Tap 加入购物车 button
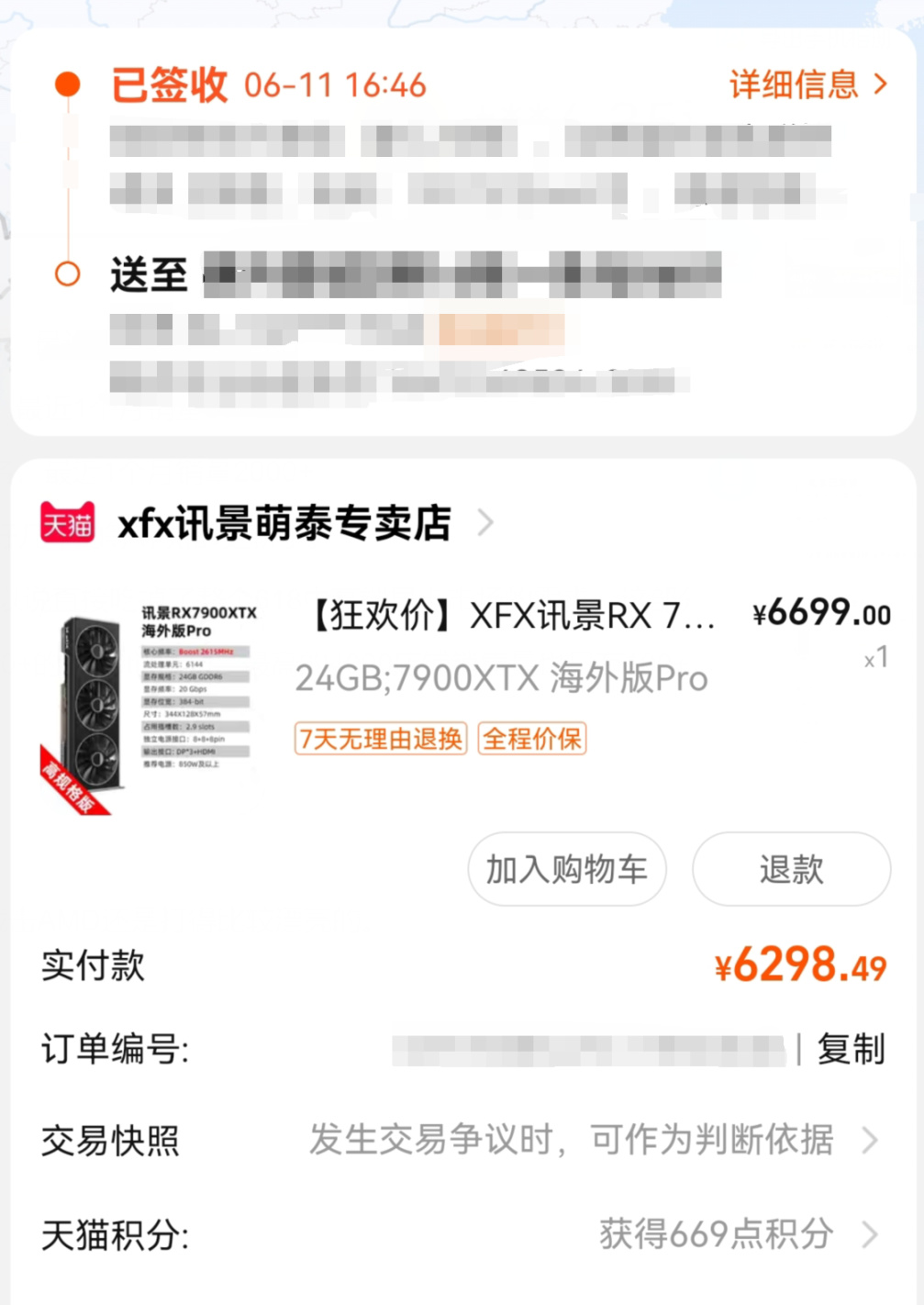This screenshot has height=1305, width=924. pyautogui.click(x=566, y=869)
